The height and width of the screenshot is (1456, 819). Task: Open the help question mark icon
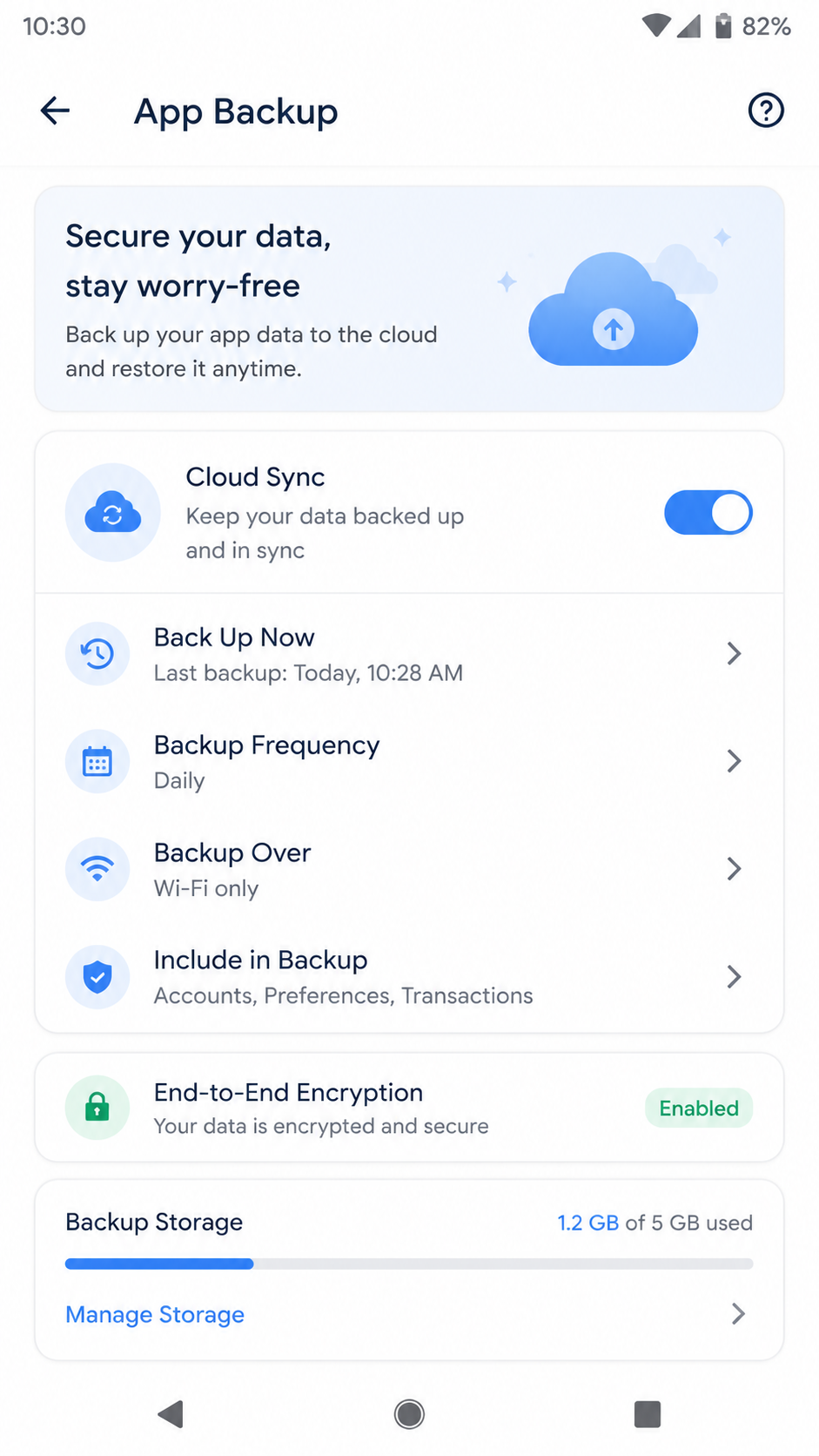coord(766,111)
